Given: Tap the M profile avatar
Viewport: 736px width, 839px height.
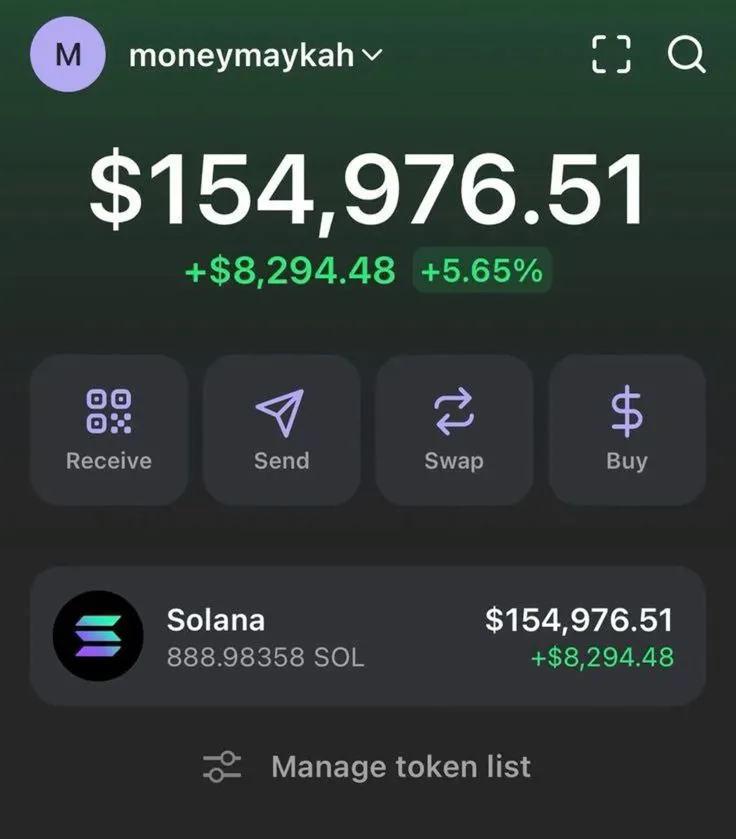Looking at the screenshot, I should tap(67, 56).
